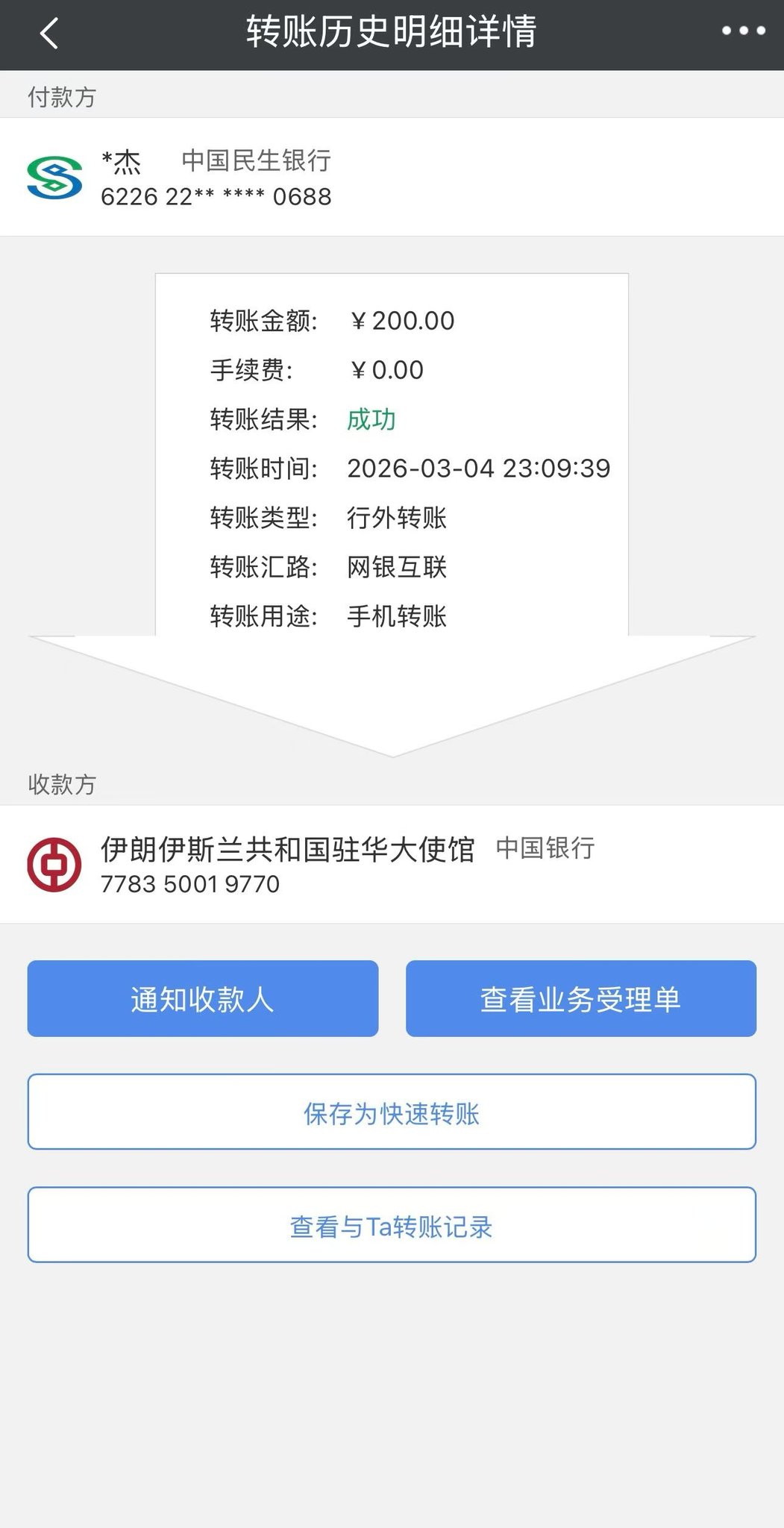View 查看与Ta转账记录

[x=392, y=1225]
